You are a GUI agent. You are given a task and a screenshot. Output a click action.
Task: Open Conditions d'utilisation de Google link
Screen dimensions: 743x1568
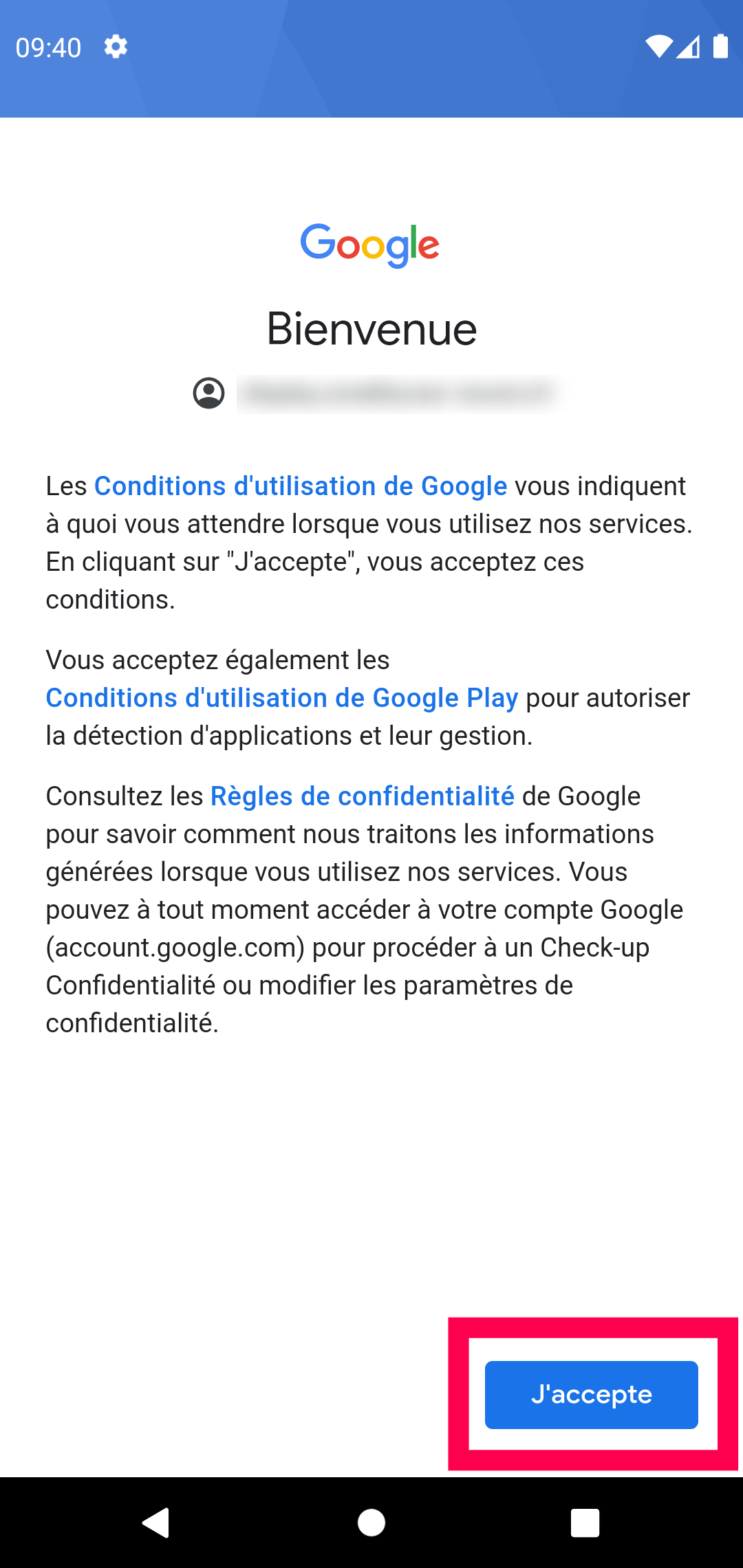[301, 486]
